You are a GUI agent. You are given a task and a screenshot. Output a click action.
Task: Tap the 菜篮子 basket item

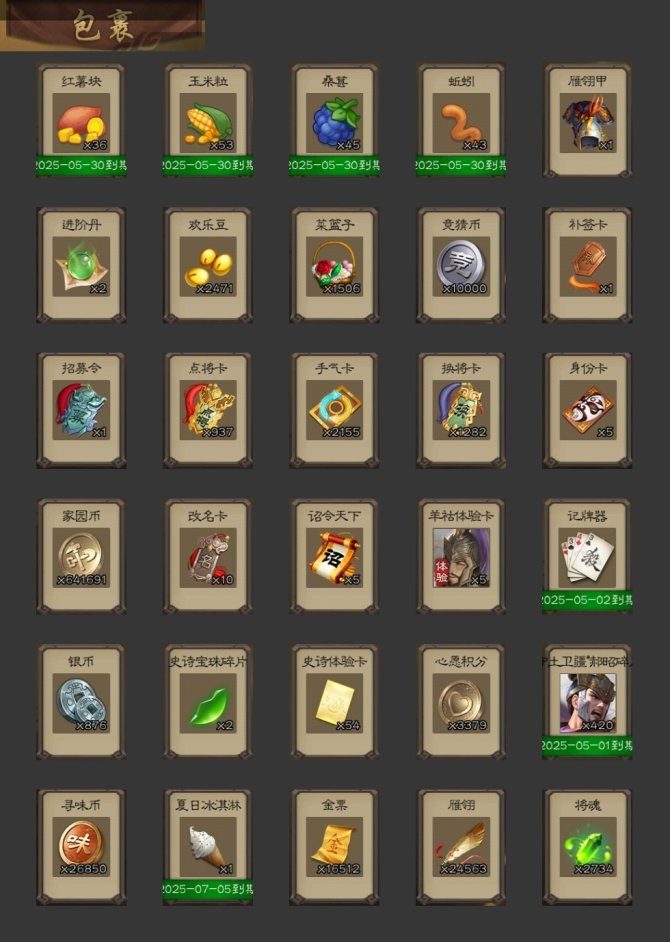click(335, 267)
